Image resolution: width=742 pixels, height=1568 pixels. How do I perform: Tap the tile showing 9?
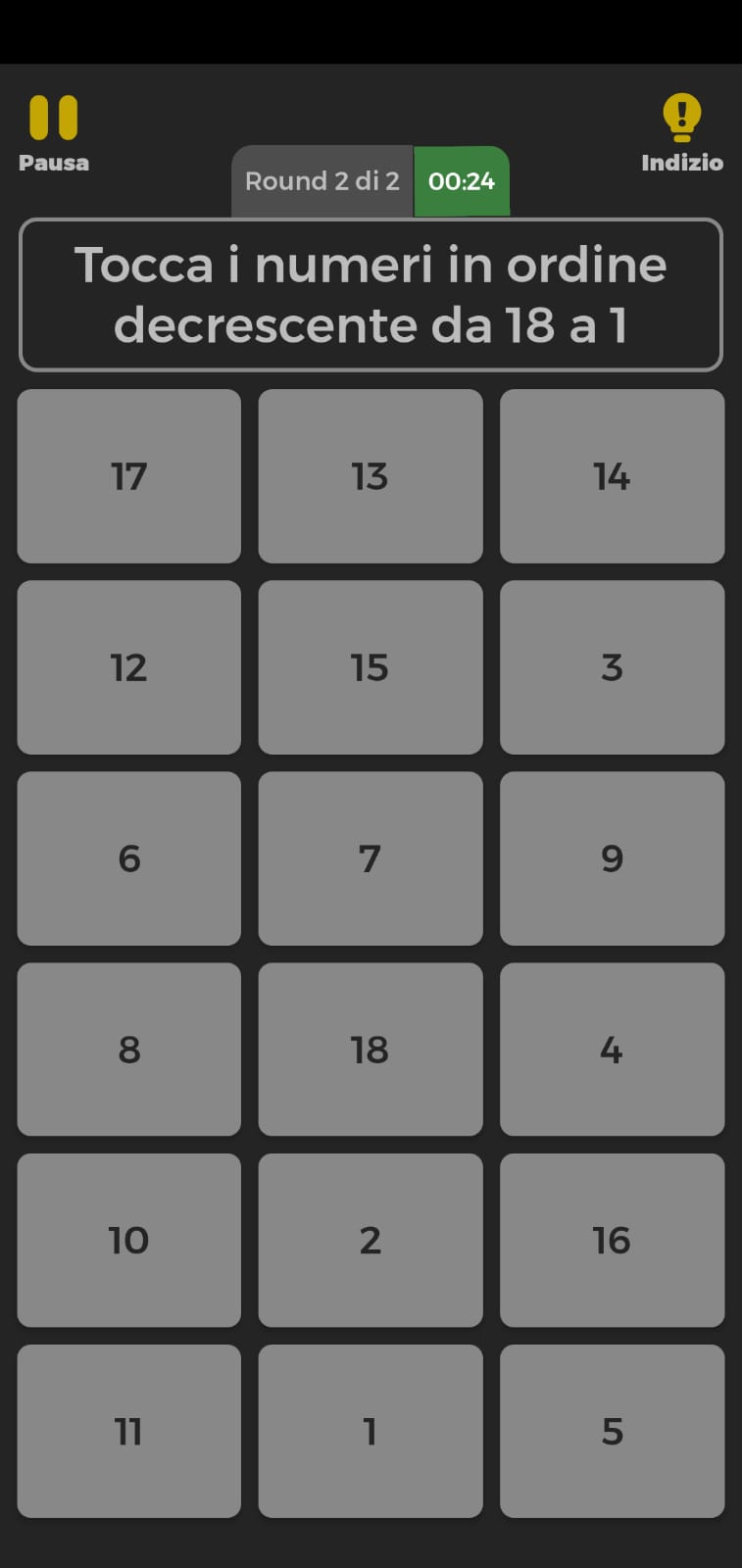click(x=612, y=858)
